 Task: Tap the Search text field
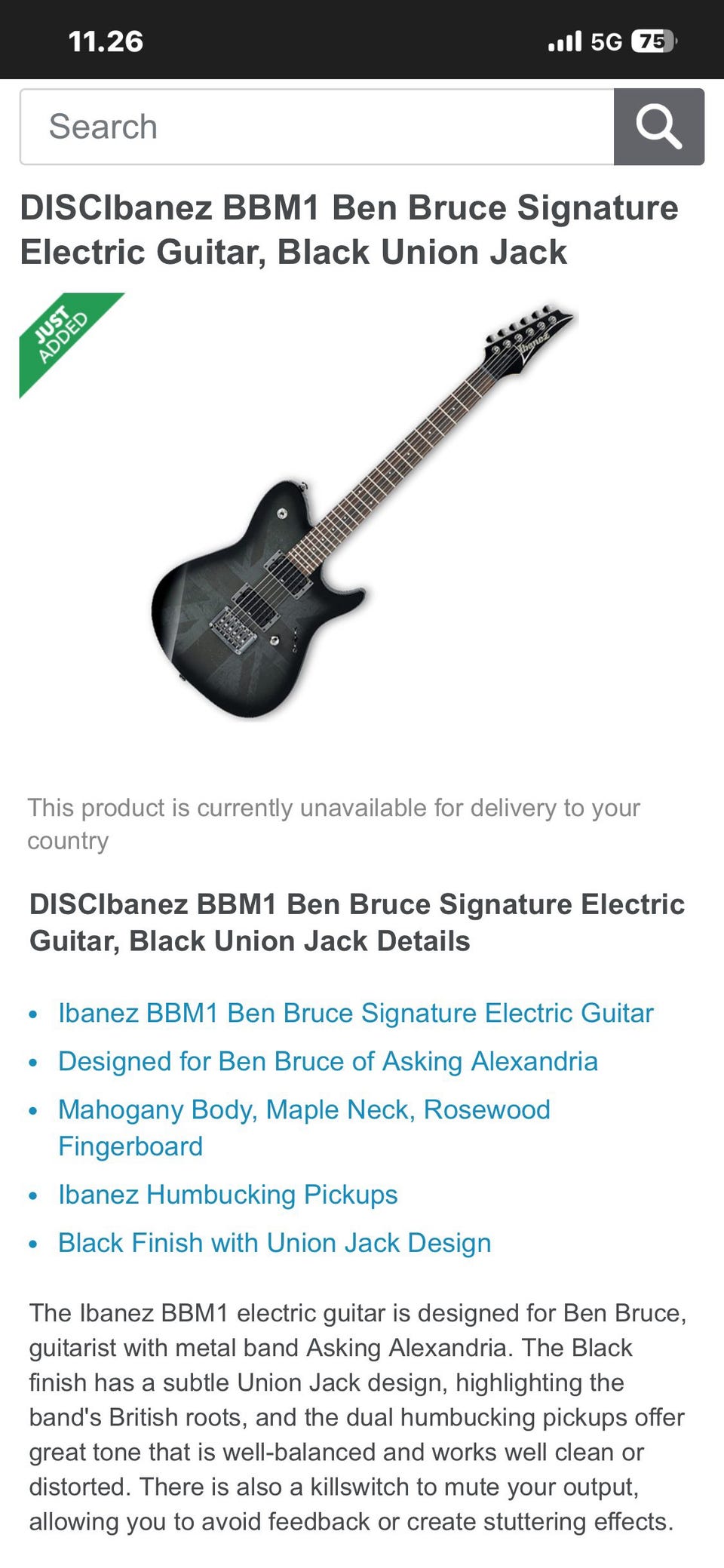click(317, 127)
